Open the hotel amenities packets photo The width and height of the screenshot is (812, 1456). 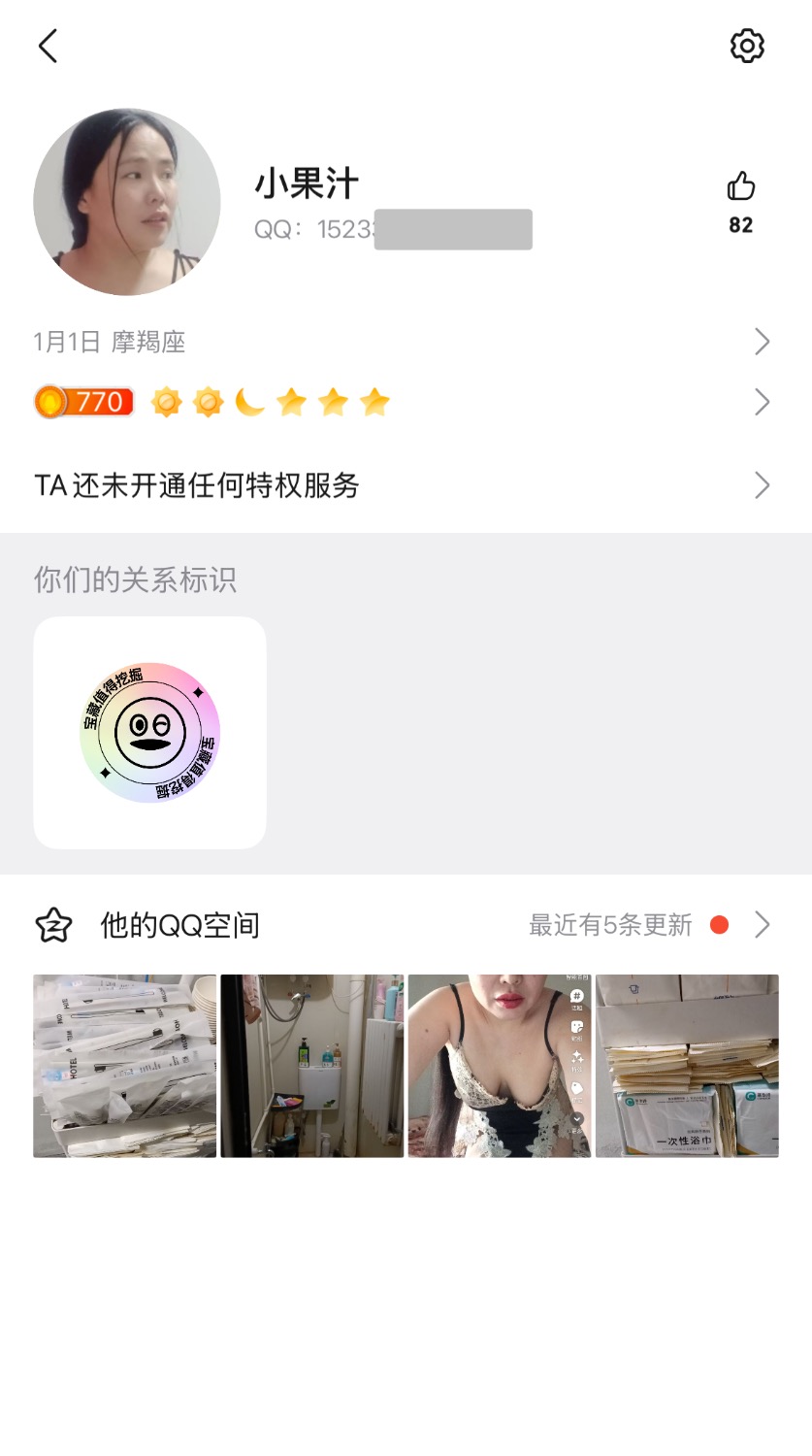[x=125, y=1066]
